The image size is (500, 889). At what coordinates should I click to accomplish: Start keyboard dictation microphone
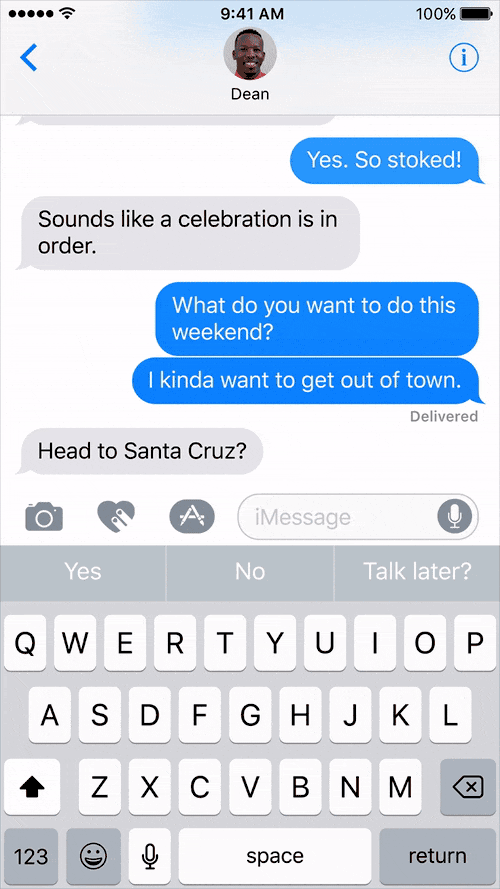(x=150, y=856)
